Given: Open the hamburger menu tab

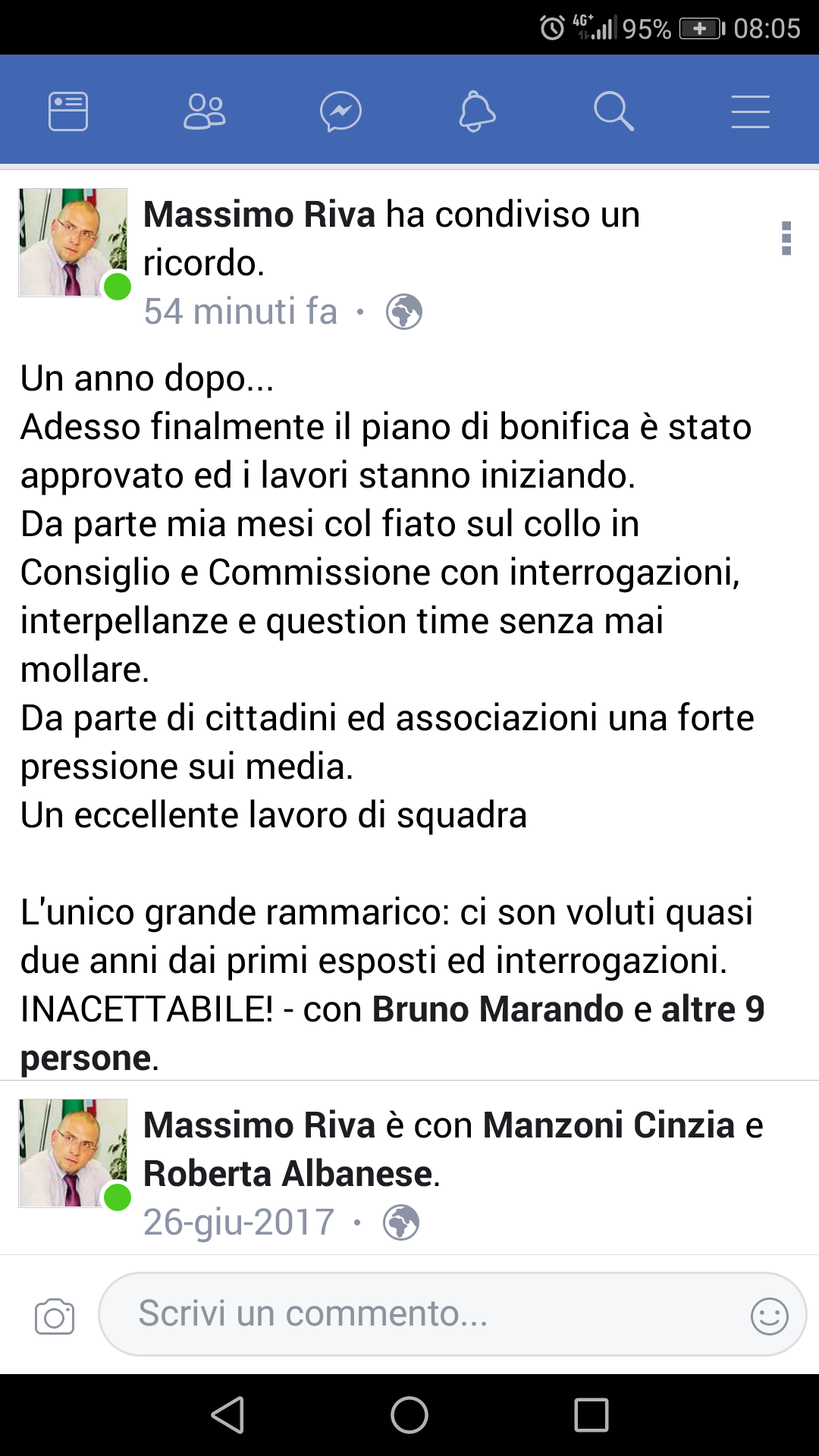Looking at the screenshot, I should click(751, 111).
